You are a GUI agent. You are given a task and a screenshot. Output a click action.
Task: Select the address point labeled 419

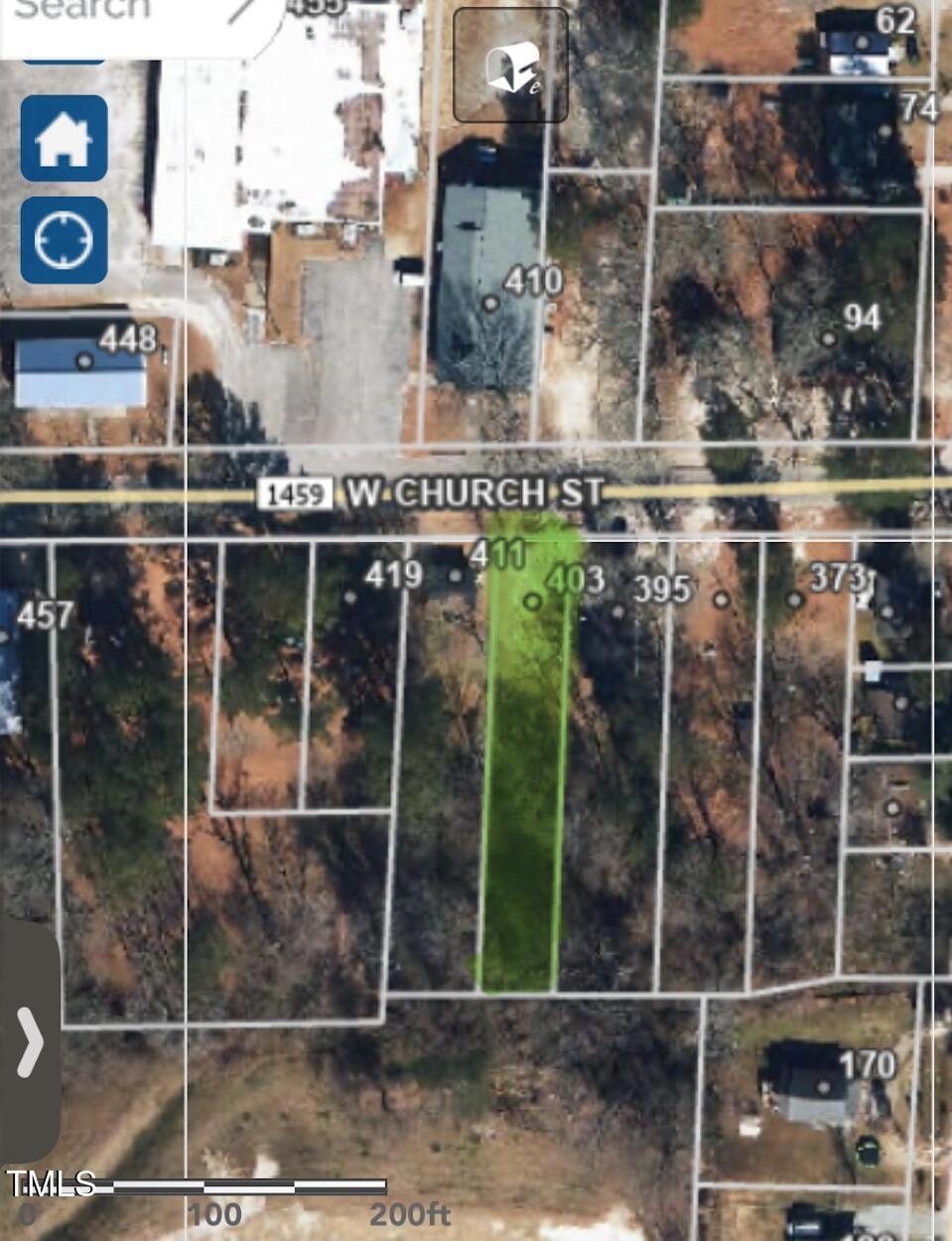(350, 597)
